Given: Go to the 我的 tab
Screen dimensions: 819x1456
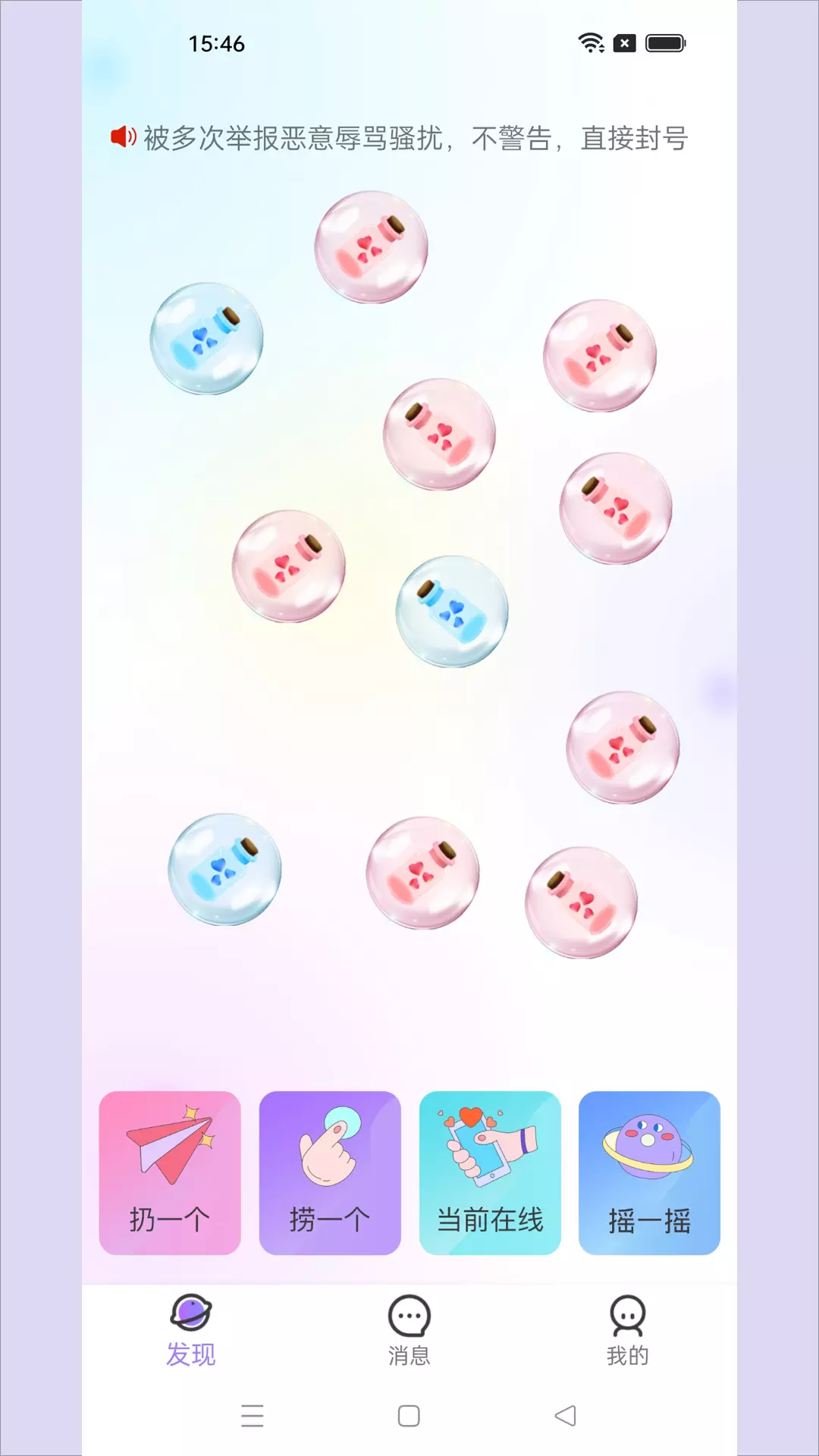Looking at the screenshot, I should (x=628, y=1331).
